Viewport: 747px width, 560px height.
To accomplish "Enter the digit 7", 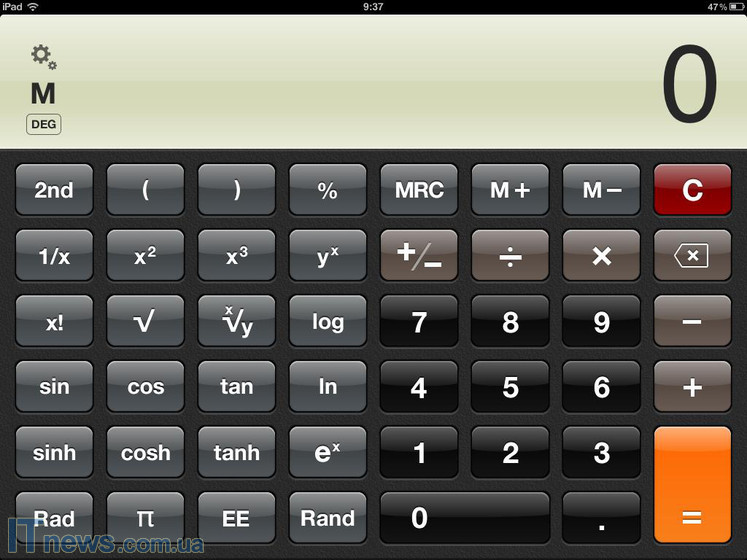I will (419, 322).
